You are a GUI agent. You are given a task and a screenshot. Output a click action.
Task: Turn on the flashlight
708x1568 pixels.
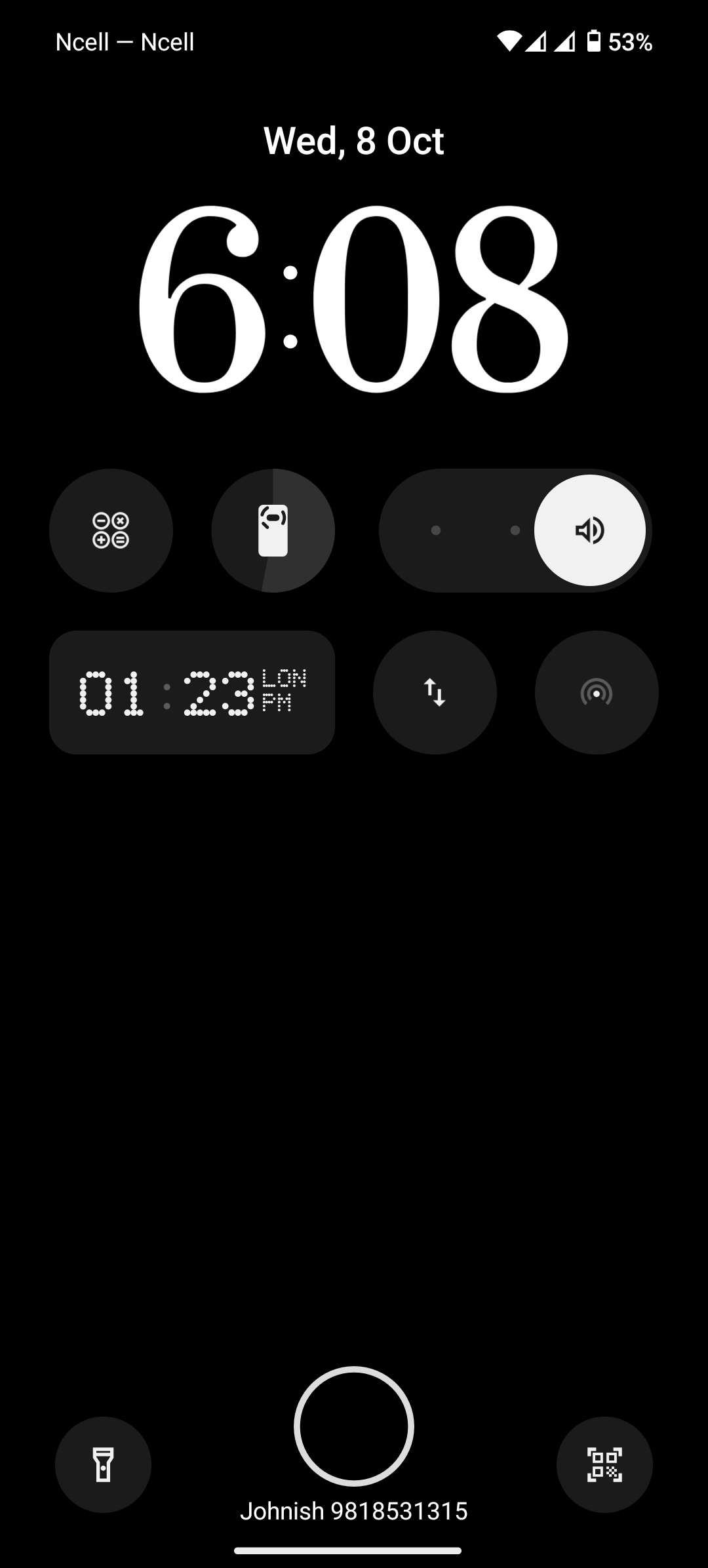[x=103, y=1464]
